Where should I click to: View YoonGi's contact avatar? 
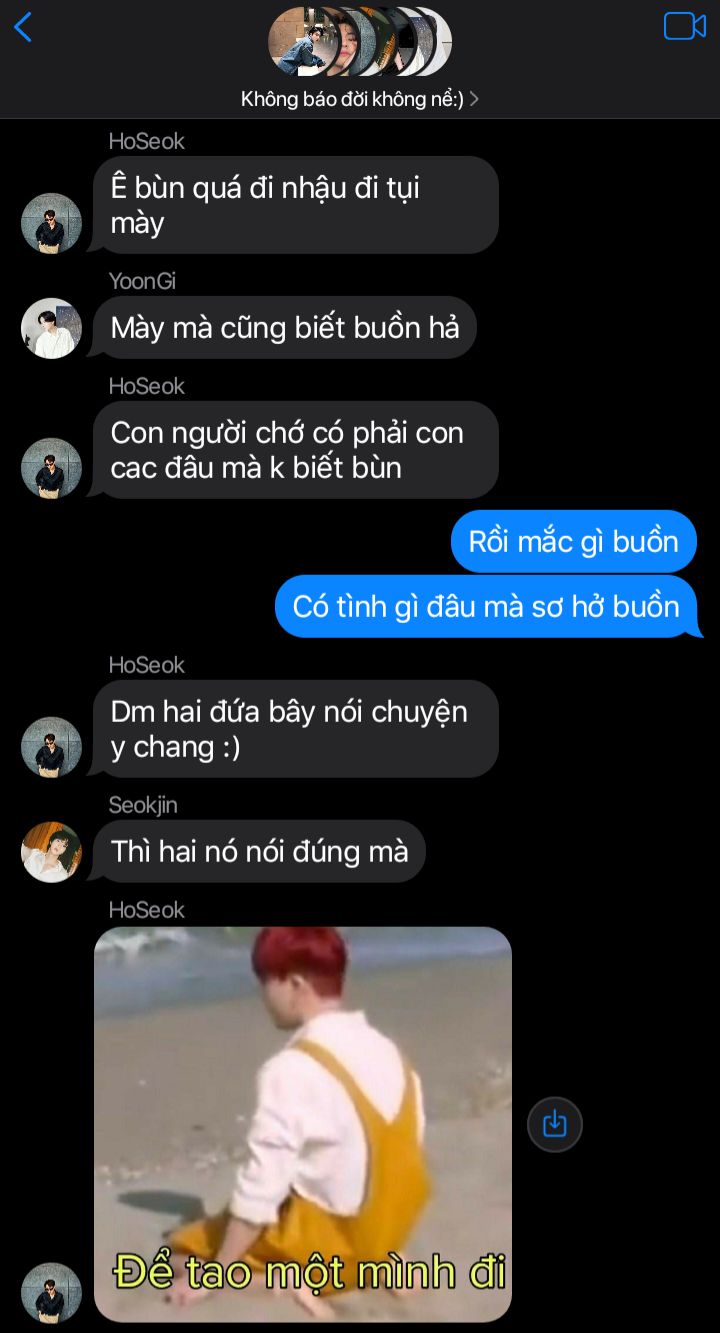[51, 328]
